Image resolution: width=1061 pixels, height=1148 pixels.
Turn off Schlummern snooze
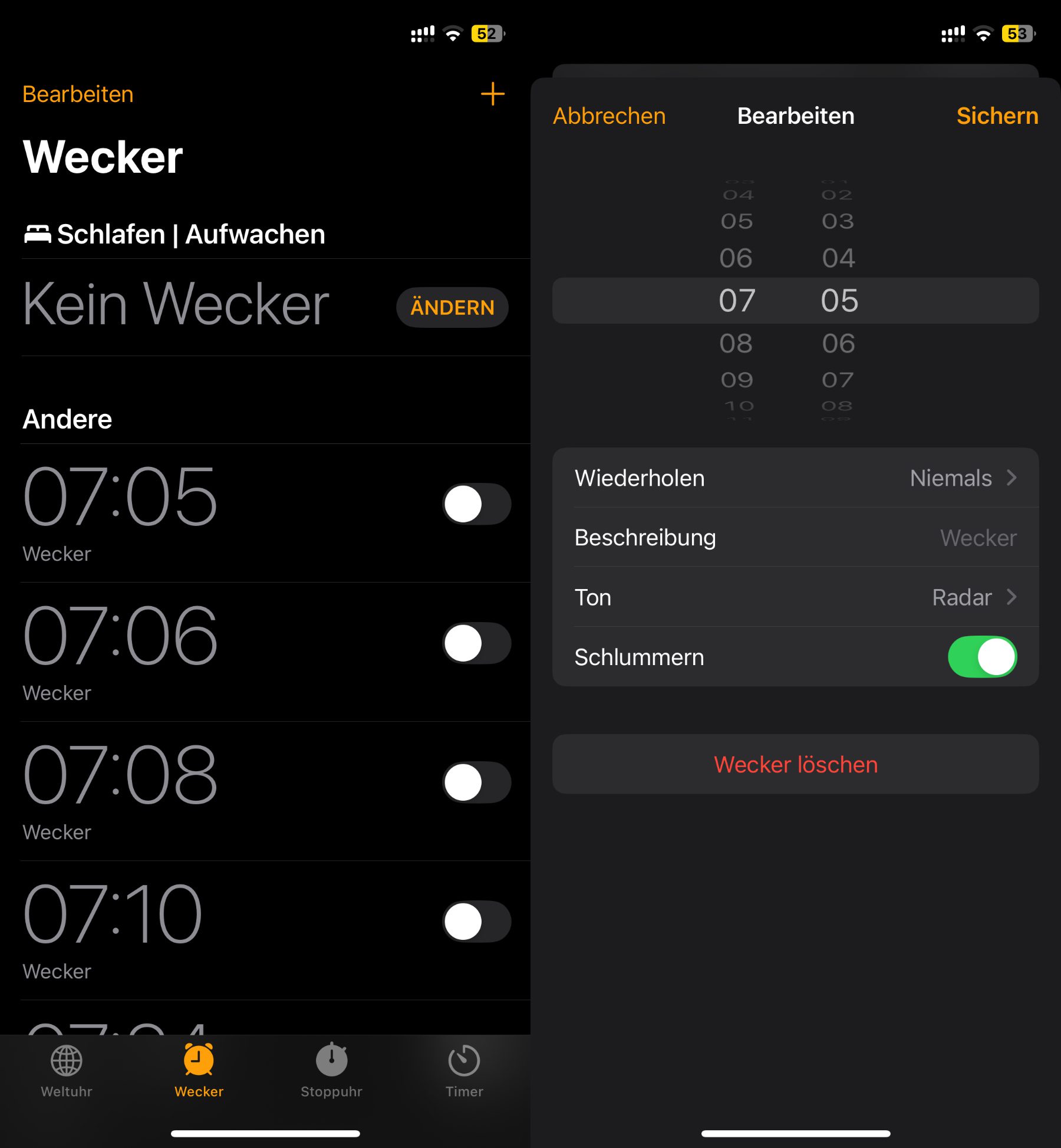[982, 657]
